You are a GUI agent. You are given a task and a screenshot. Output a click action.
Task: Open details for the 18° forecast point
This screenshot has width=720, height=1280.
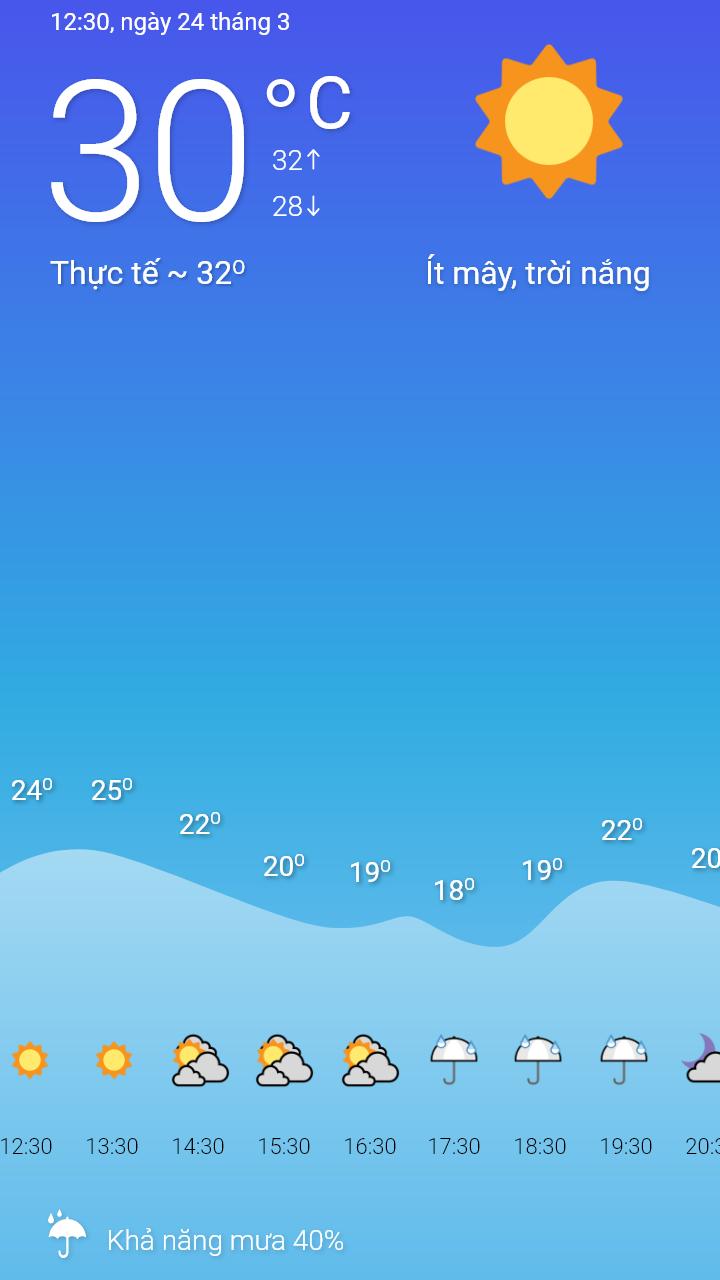[454, 890]
